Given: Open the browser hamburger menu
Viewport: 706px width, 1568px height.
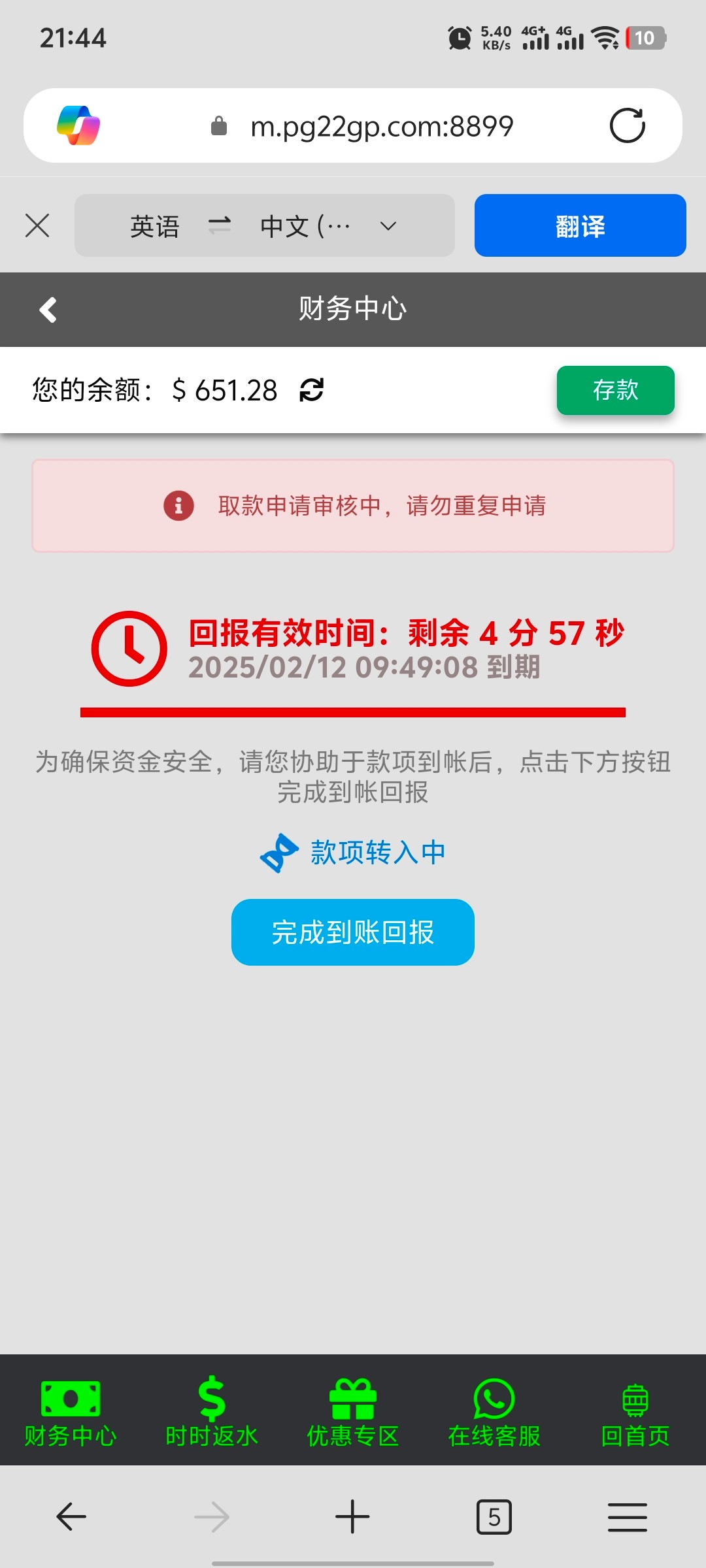Looking at the screenshot, I should click(x=627, y=1516).
